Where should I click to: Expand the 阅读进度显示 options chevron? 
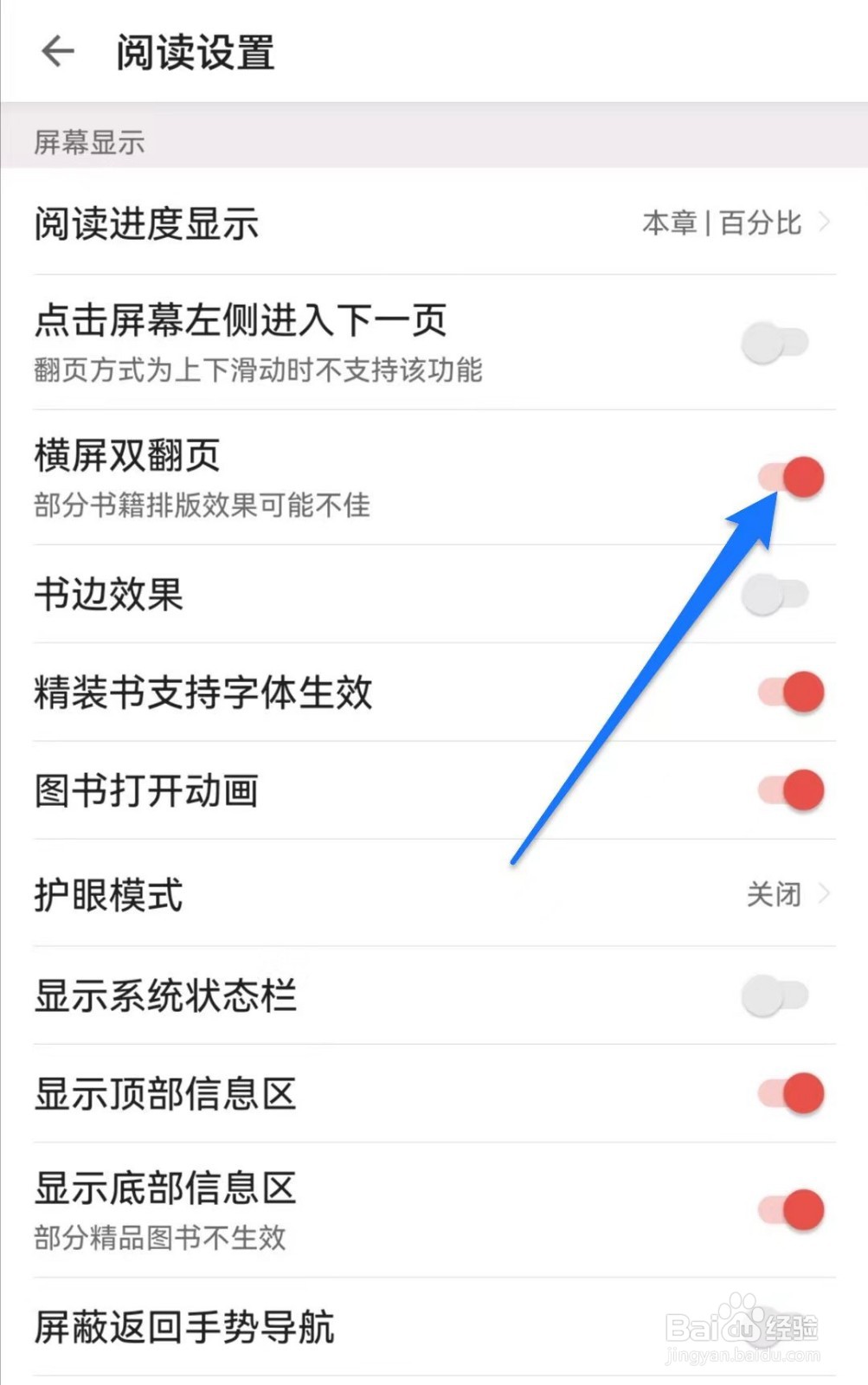(x=829, y=223)
